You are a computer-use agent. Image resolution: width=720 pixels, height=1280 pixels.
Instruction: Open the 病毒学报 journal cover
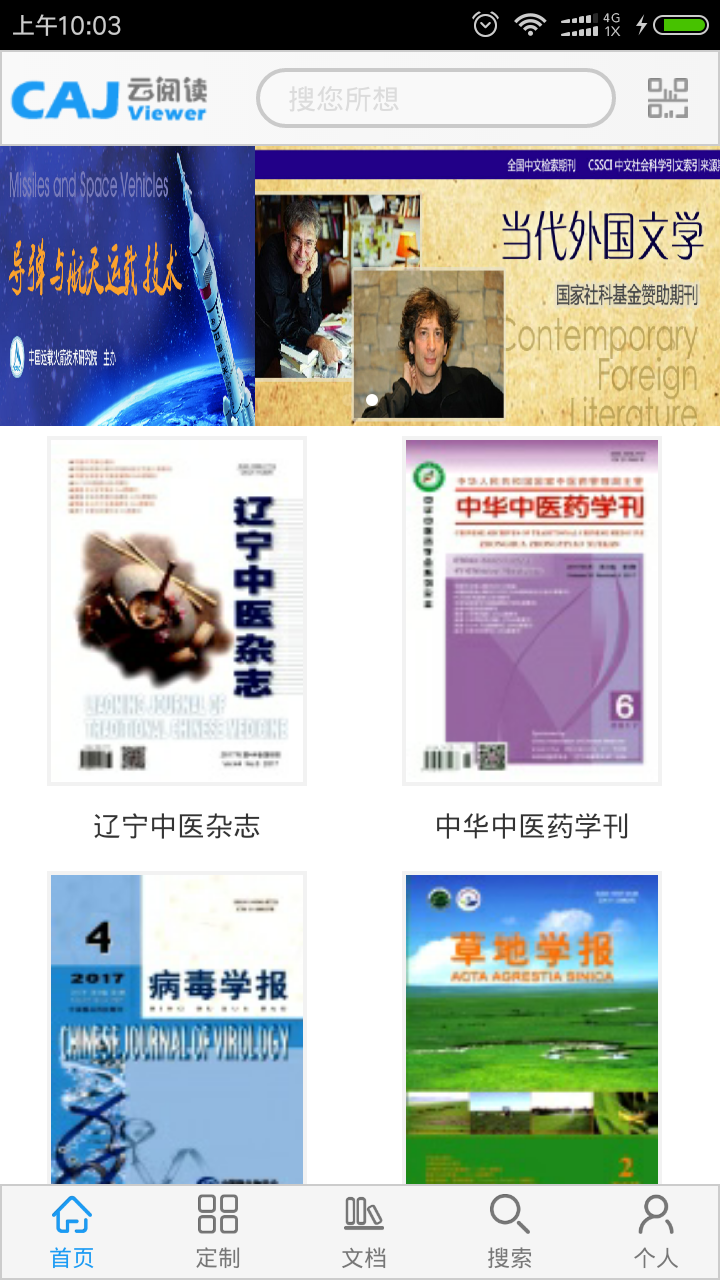177,1029
